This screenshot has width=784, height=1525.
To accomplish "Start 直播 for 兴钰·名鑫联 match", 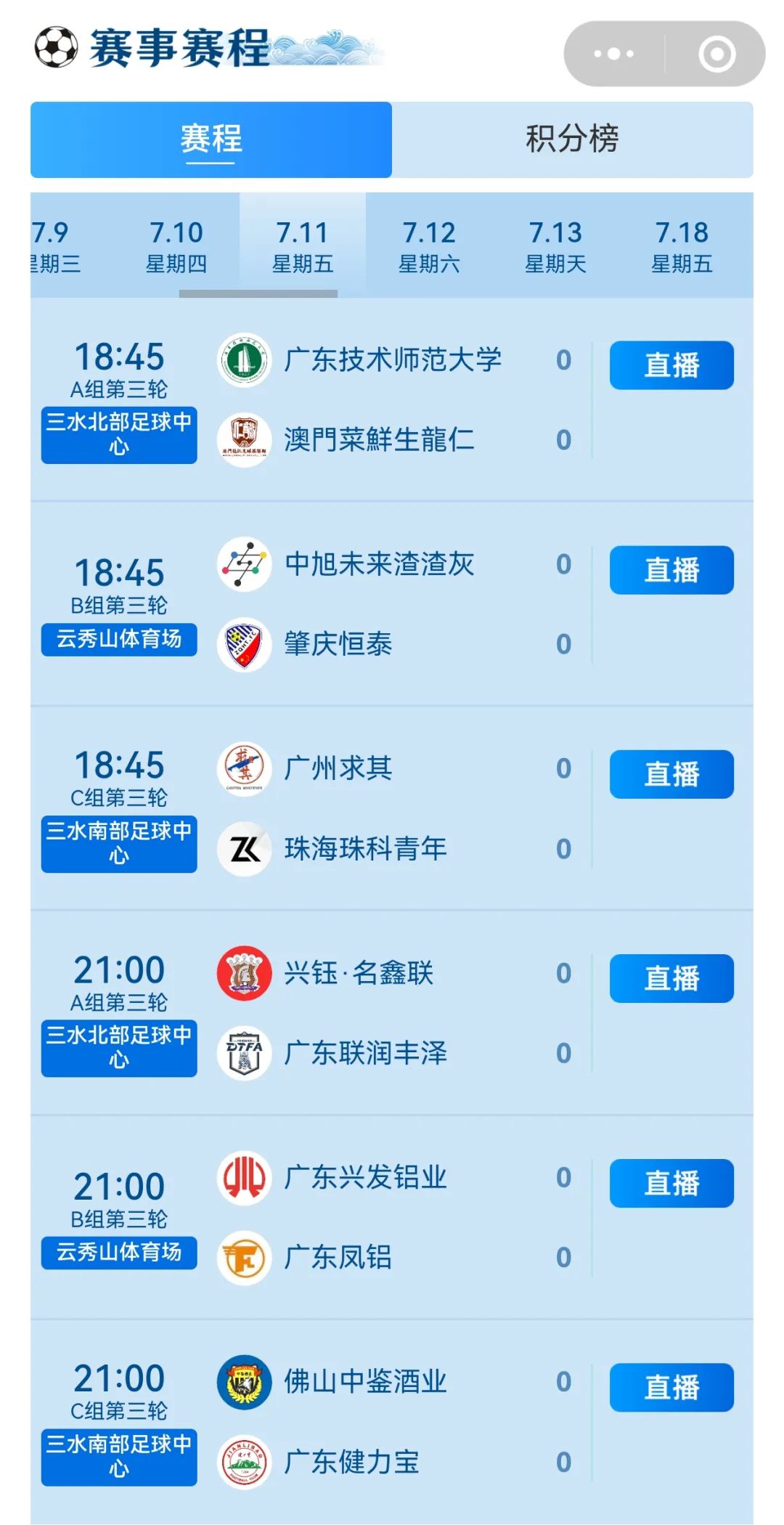I will point(671,978).
